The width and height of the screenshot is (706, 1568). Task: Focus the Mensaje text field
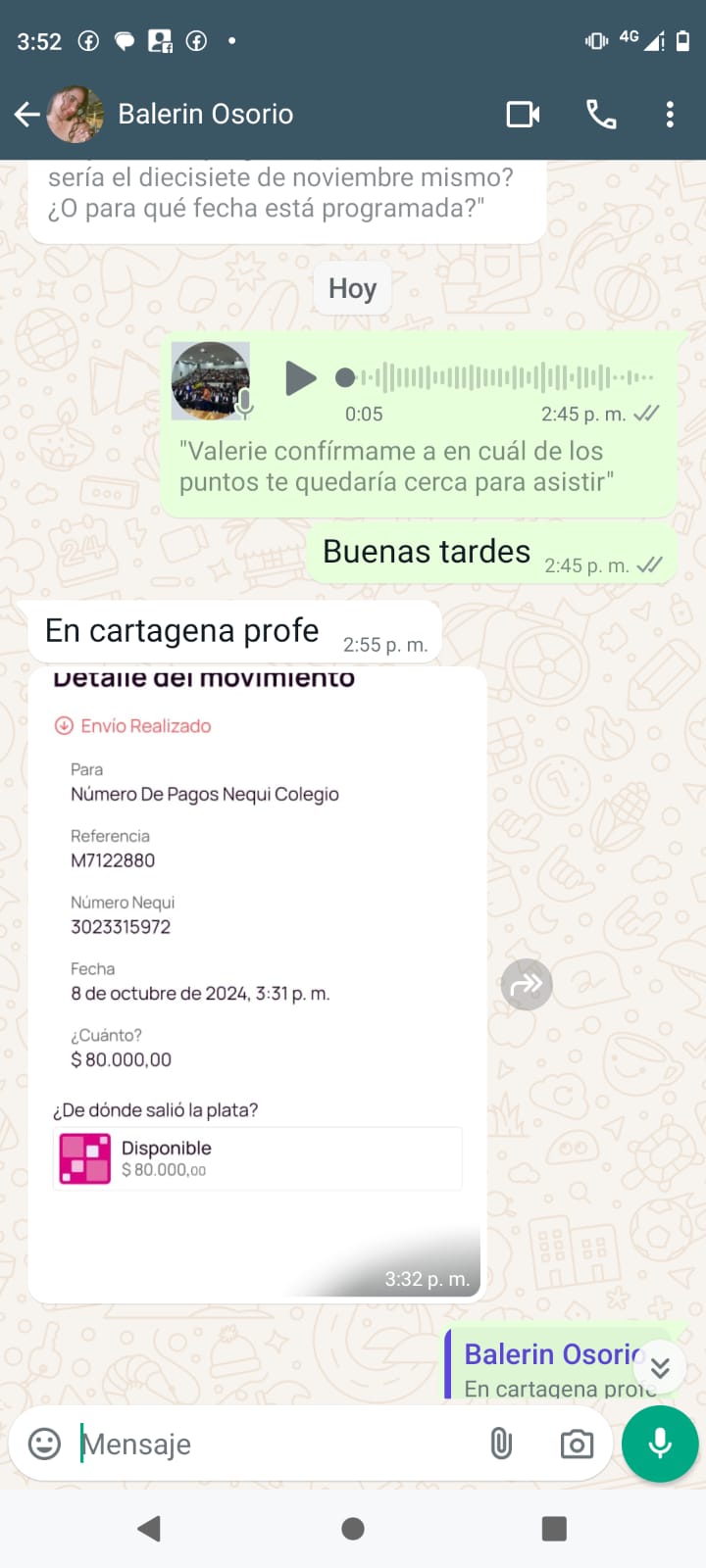coord(275,1444)
